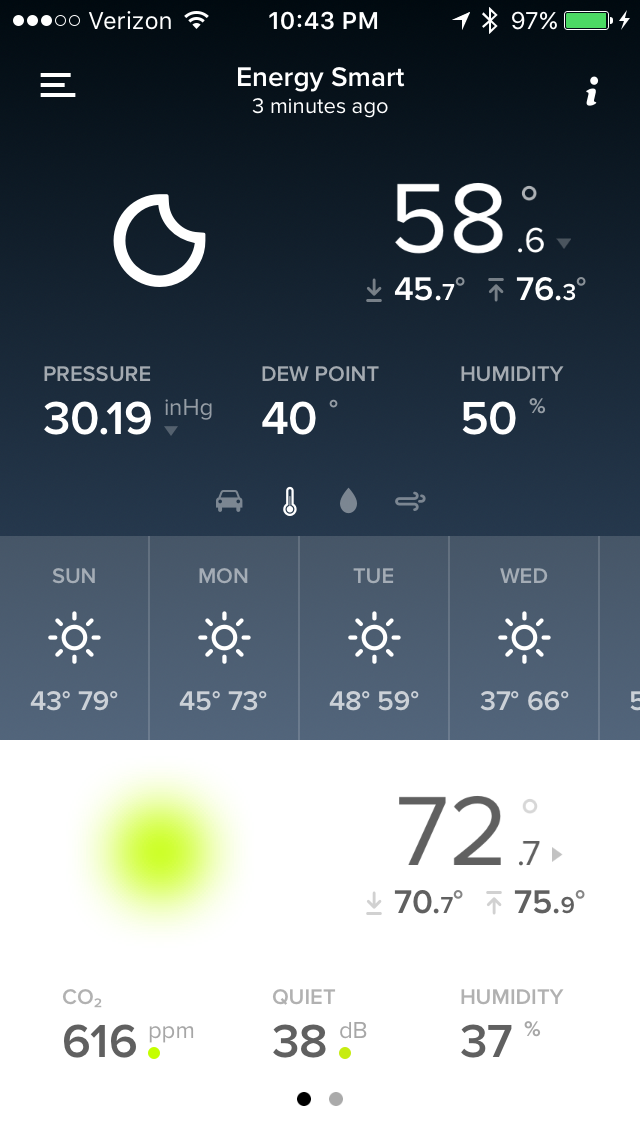Expand the pressure inHg dropdown arrow

[x=171, y=431]
